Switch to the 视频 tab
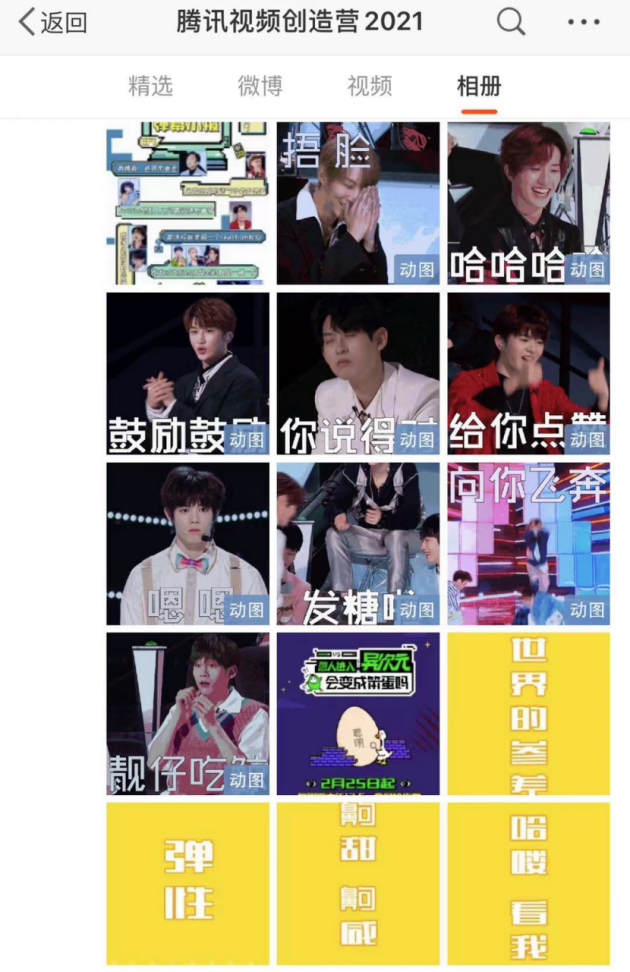The width and height of the screenshot is (630, 972). pos(369,86)
